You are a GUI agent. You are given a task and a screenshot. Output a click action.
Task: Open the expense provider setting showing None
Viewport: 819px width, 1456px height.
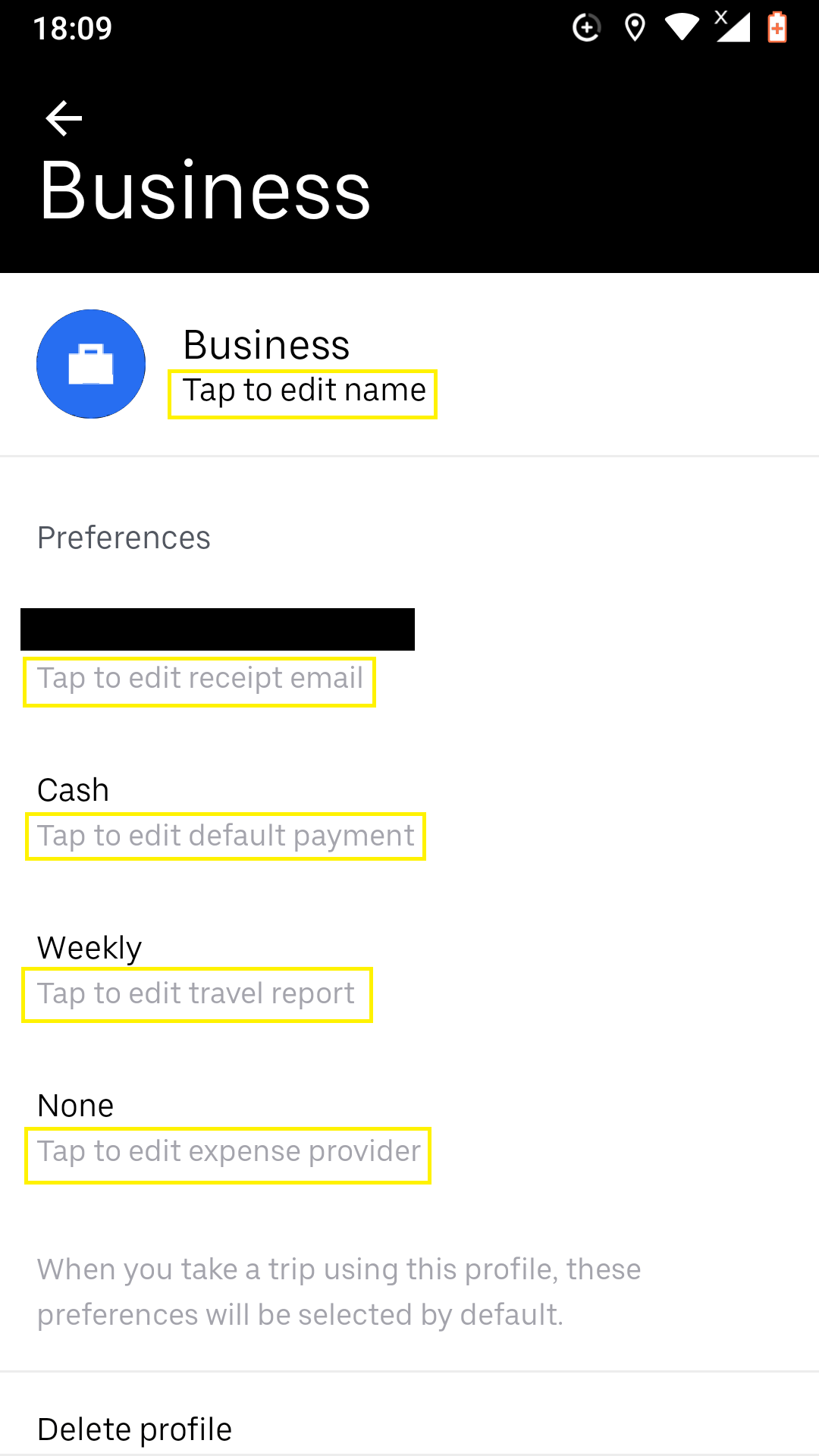coord(227,1152)
